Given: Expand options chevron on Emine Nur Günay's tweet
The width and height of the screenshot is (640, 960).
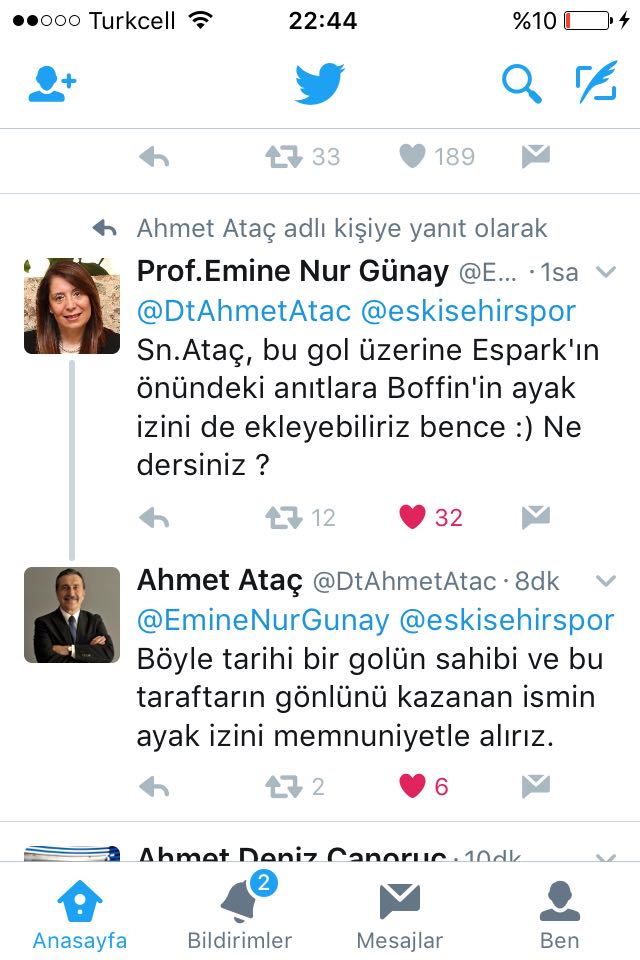Looking at the screenshot, I should click(606, 272).
